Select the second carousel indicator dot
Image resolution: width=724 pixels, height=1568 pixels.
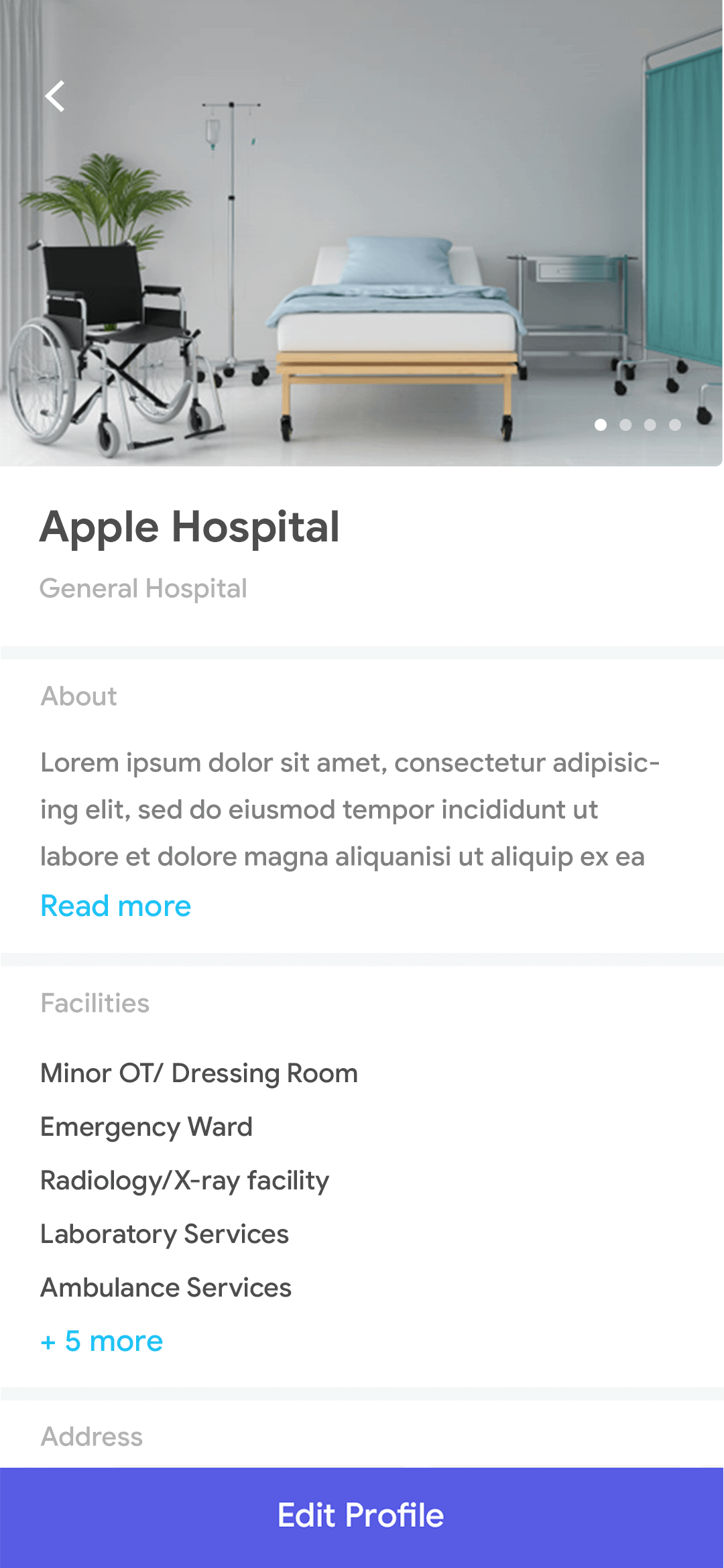(x=626, y=424)
